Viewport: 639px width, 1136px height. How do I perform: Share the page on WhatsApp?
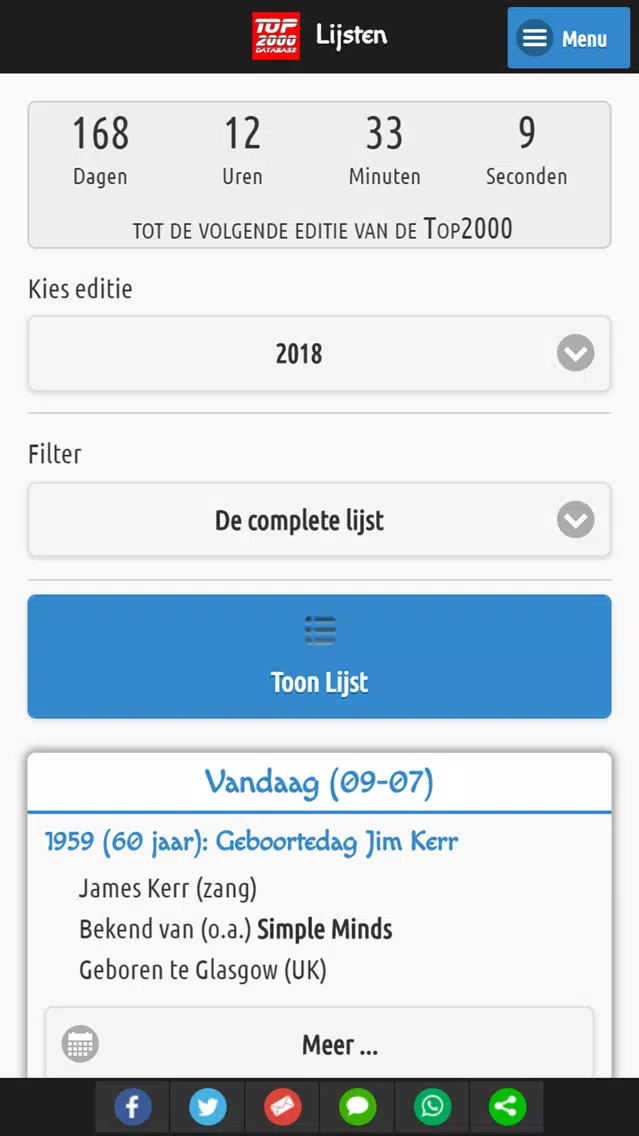(x=432, y=1106)
